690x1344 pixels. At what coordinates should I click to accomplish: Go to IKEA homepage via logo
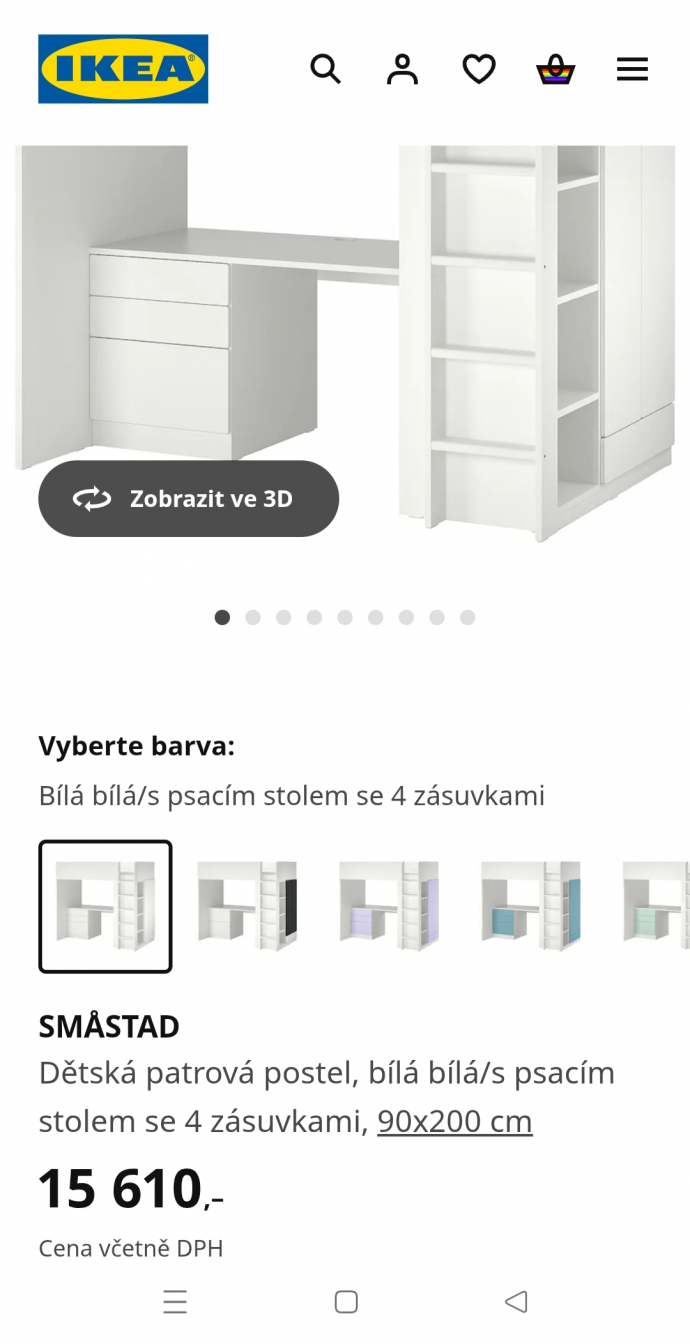(x=123, y=69)
